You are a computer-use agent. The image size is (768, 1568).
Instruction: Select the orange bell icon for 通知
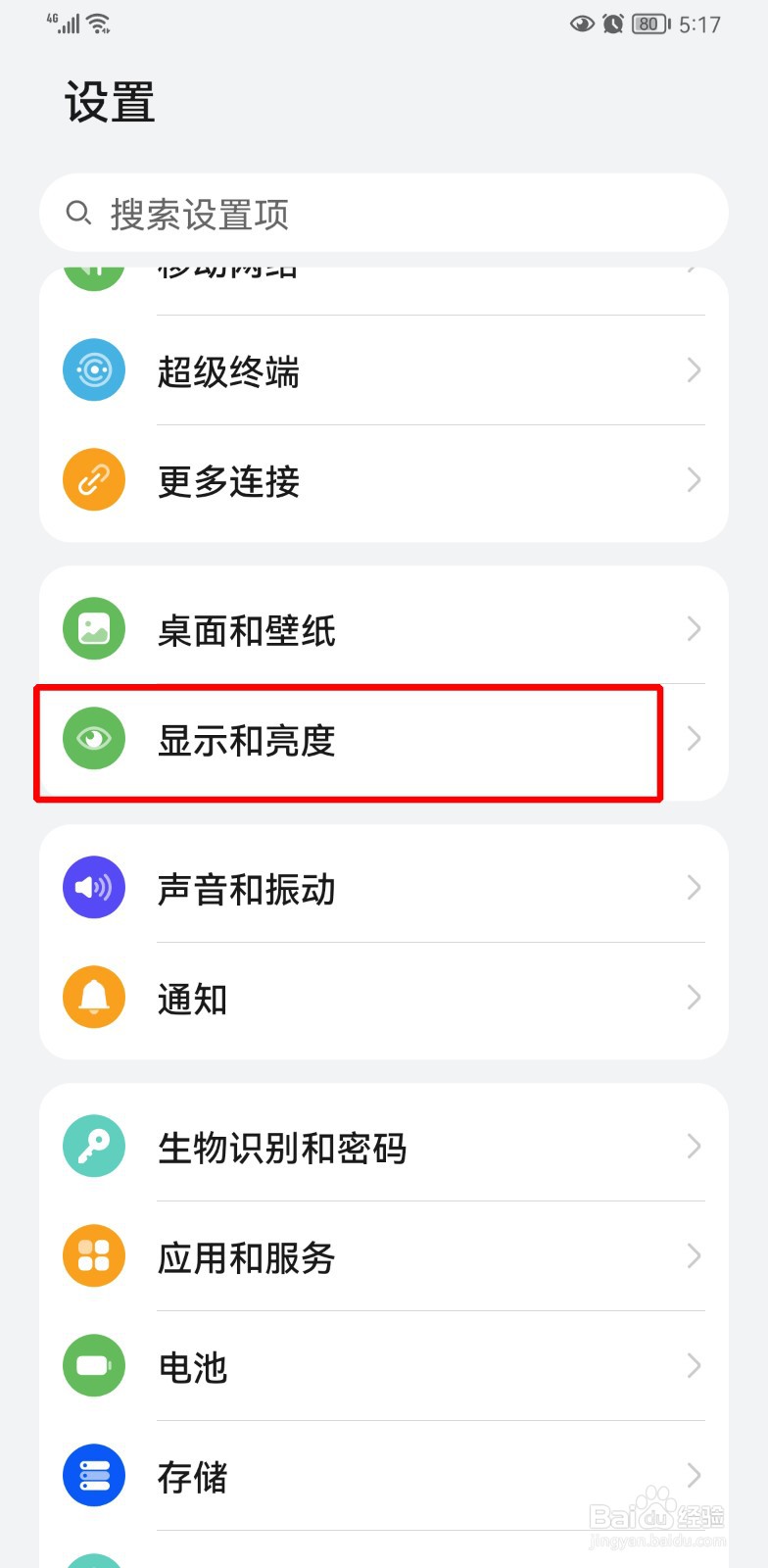[93, 997]
